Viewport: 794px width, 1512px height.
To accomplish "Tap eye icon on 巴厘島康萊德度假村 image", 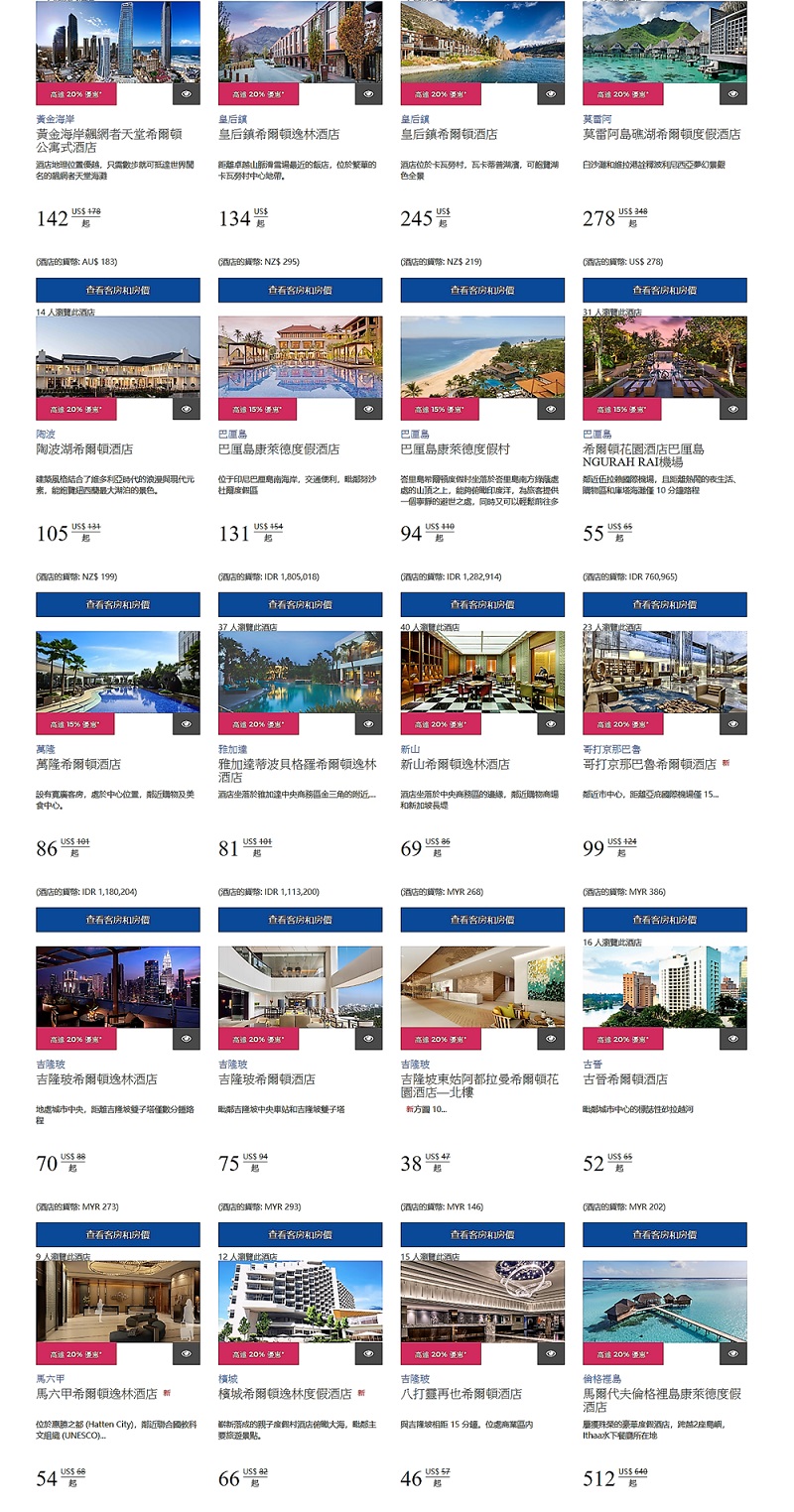I will coord(551,409).
